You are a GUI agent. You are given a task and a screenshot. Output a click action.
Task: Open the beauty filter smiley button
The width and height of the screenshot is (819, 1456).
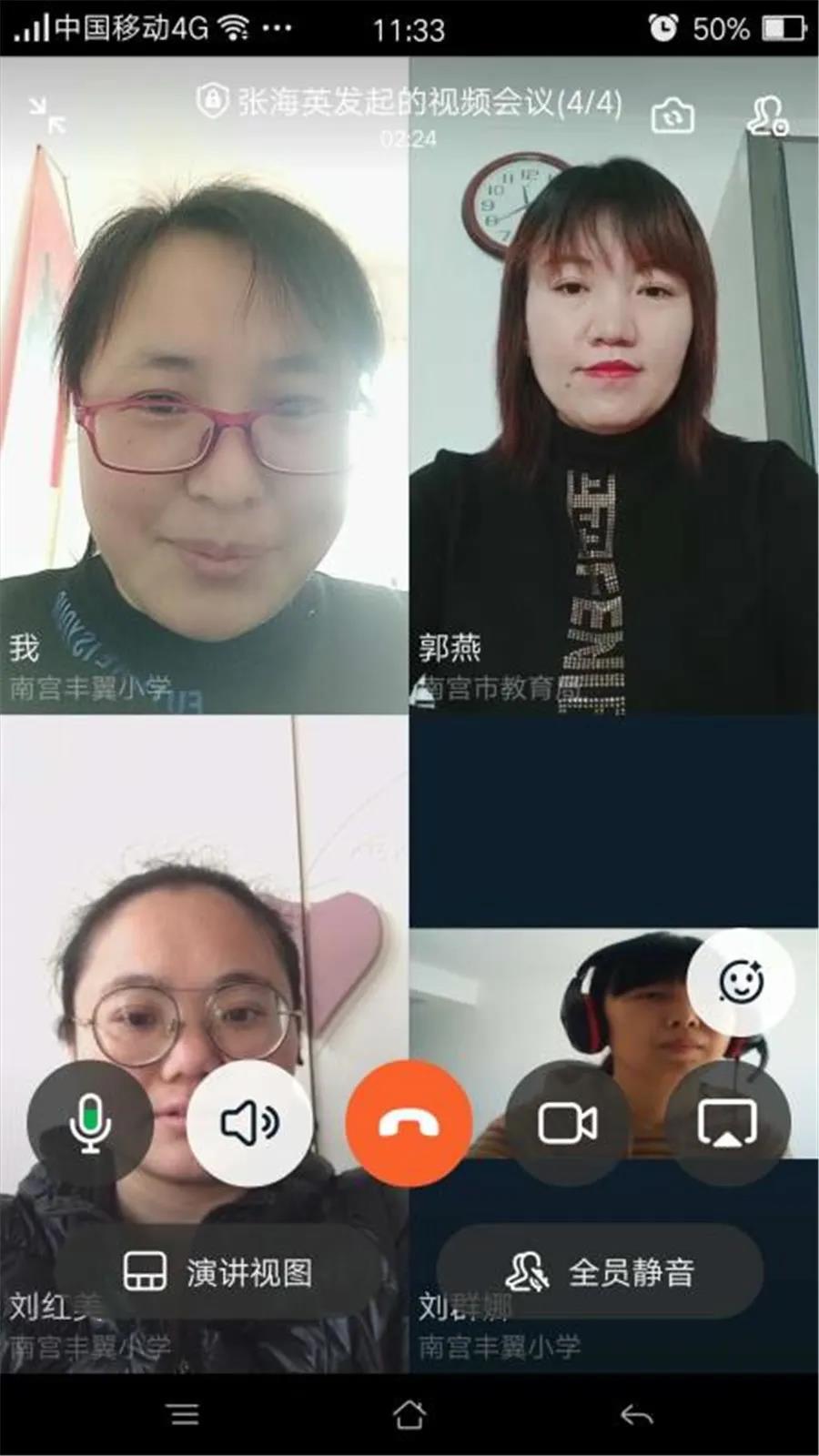[x=741, y=981]
